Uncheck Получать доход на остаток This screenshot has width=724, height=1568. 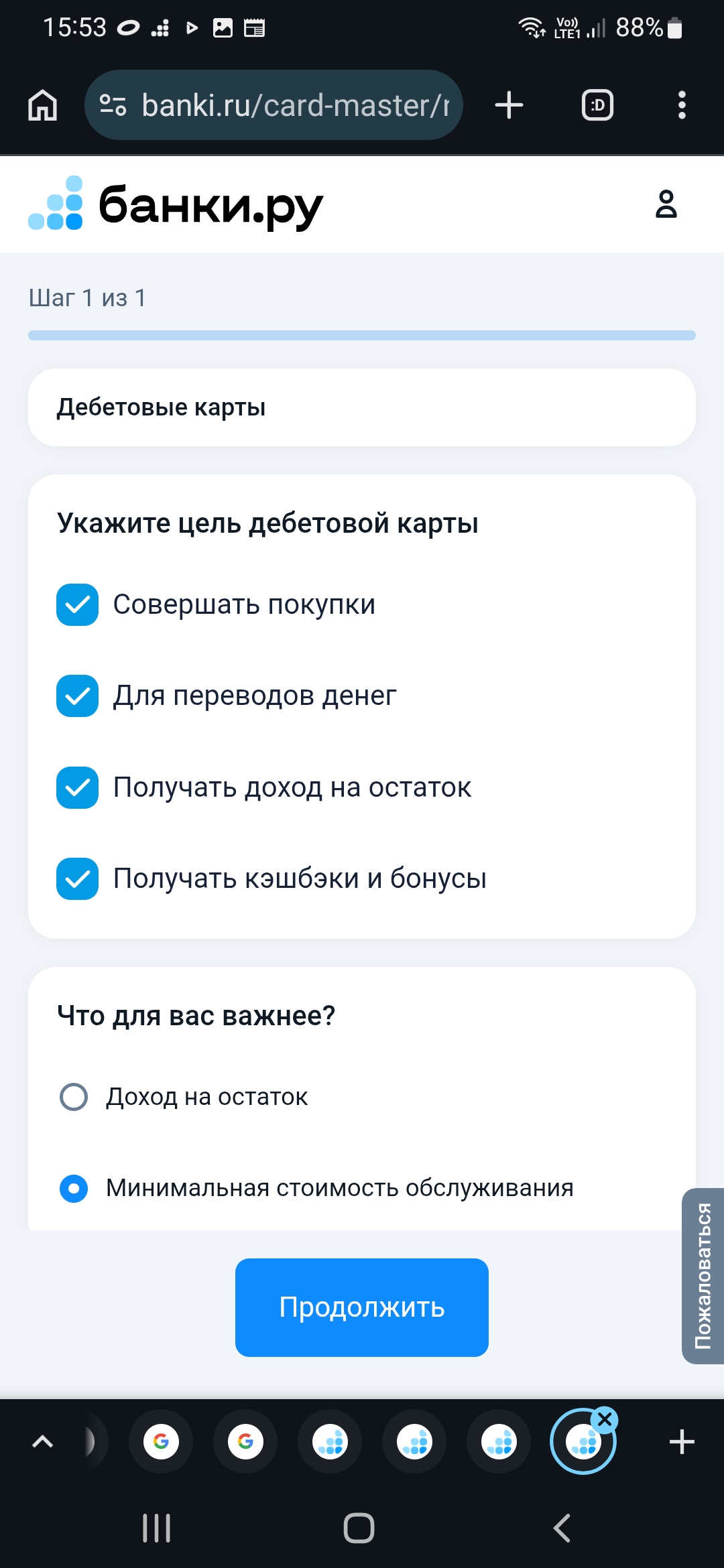(x=78, y=787)
